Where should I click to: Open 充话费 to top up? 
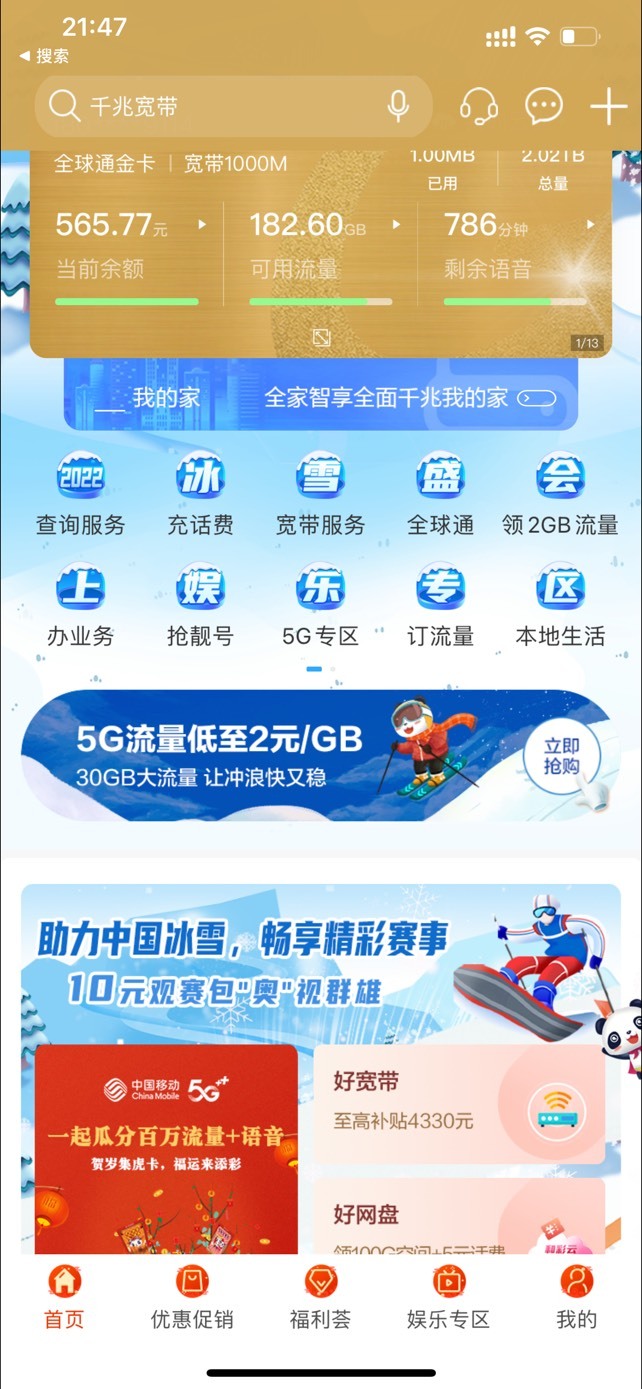click(x=200, y=494)
